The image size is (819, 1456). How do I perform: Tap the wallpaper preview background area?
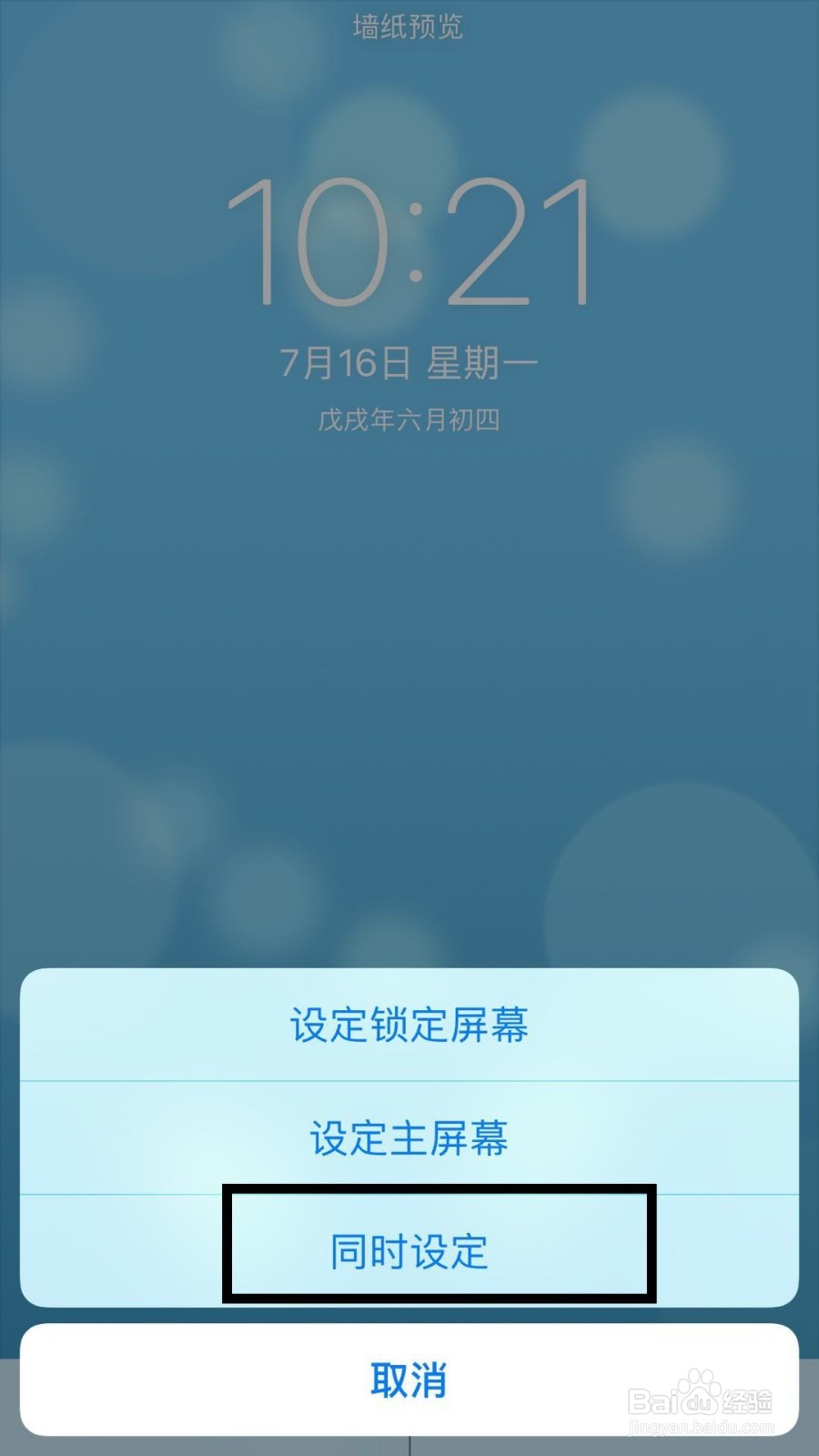click(409, 682)
